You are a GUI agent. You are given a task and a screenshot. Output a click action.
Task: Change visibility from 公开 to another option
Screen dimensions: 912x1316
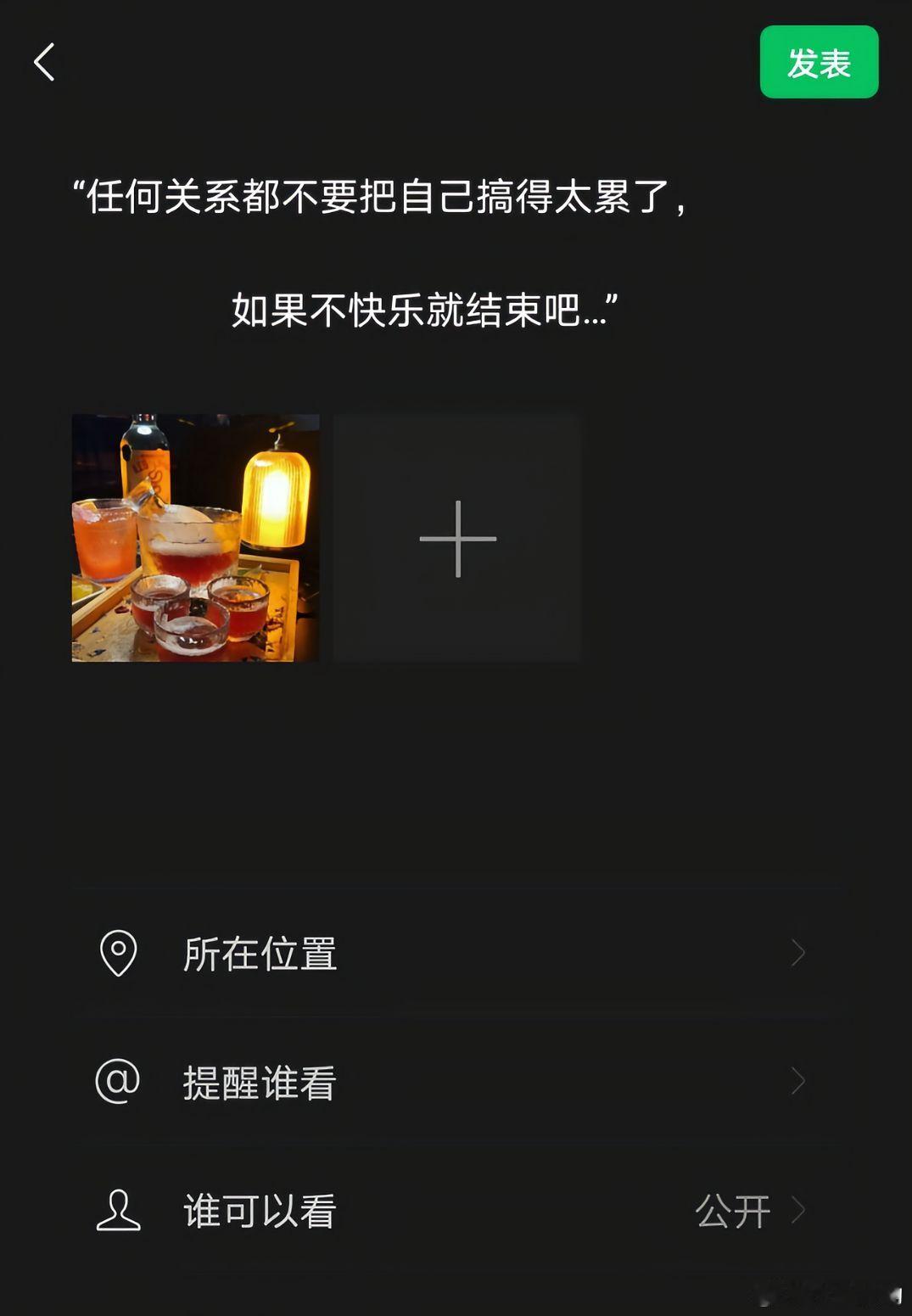pyautogui.click(x=735, y=1212)
